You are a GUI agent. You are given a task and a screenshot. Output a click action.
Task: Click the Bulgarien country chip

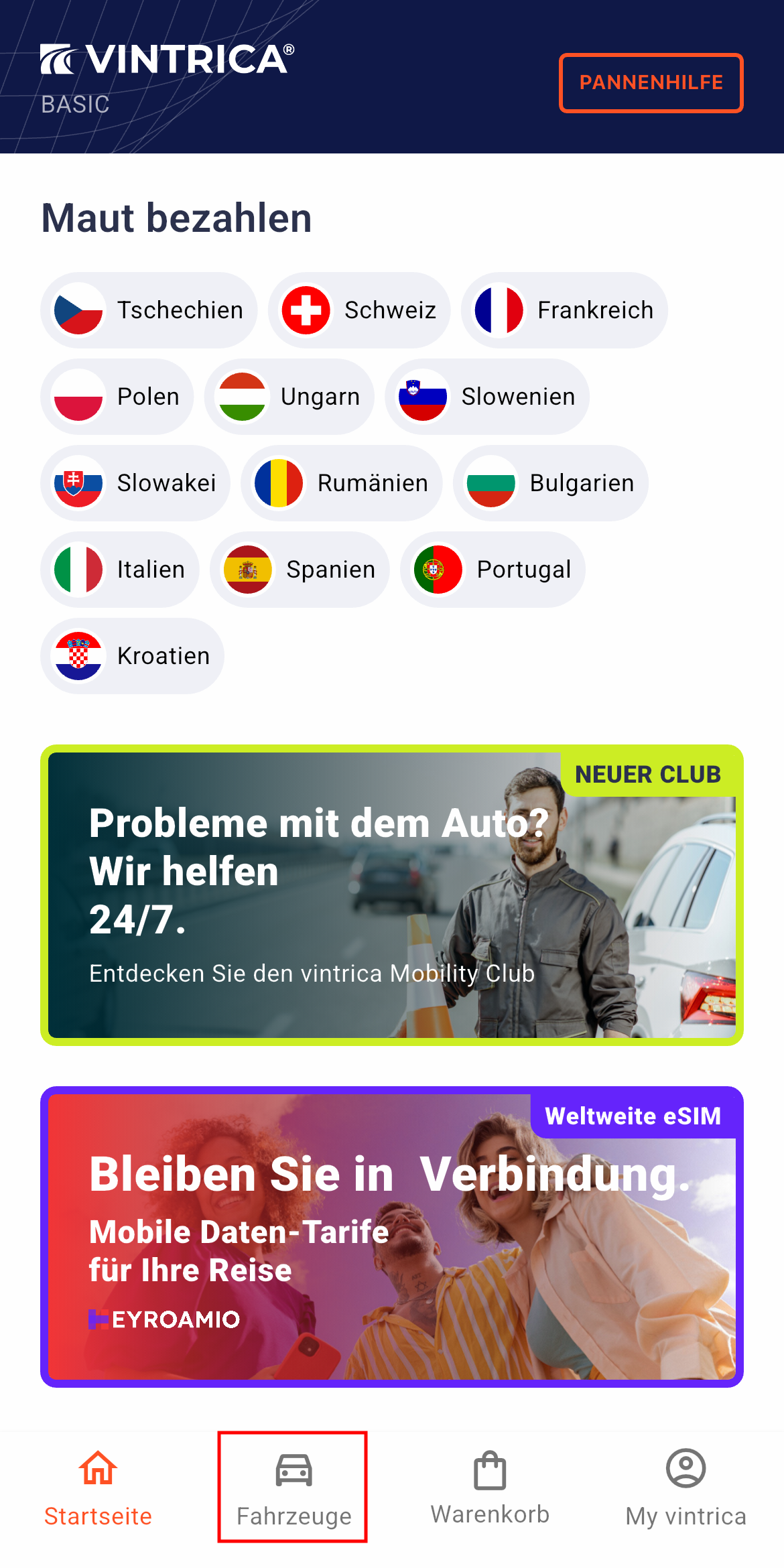click(550, 482)
